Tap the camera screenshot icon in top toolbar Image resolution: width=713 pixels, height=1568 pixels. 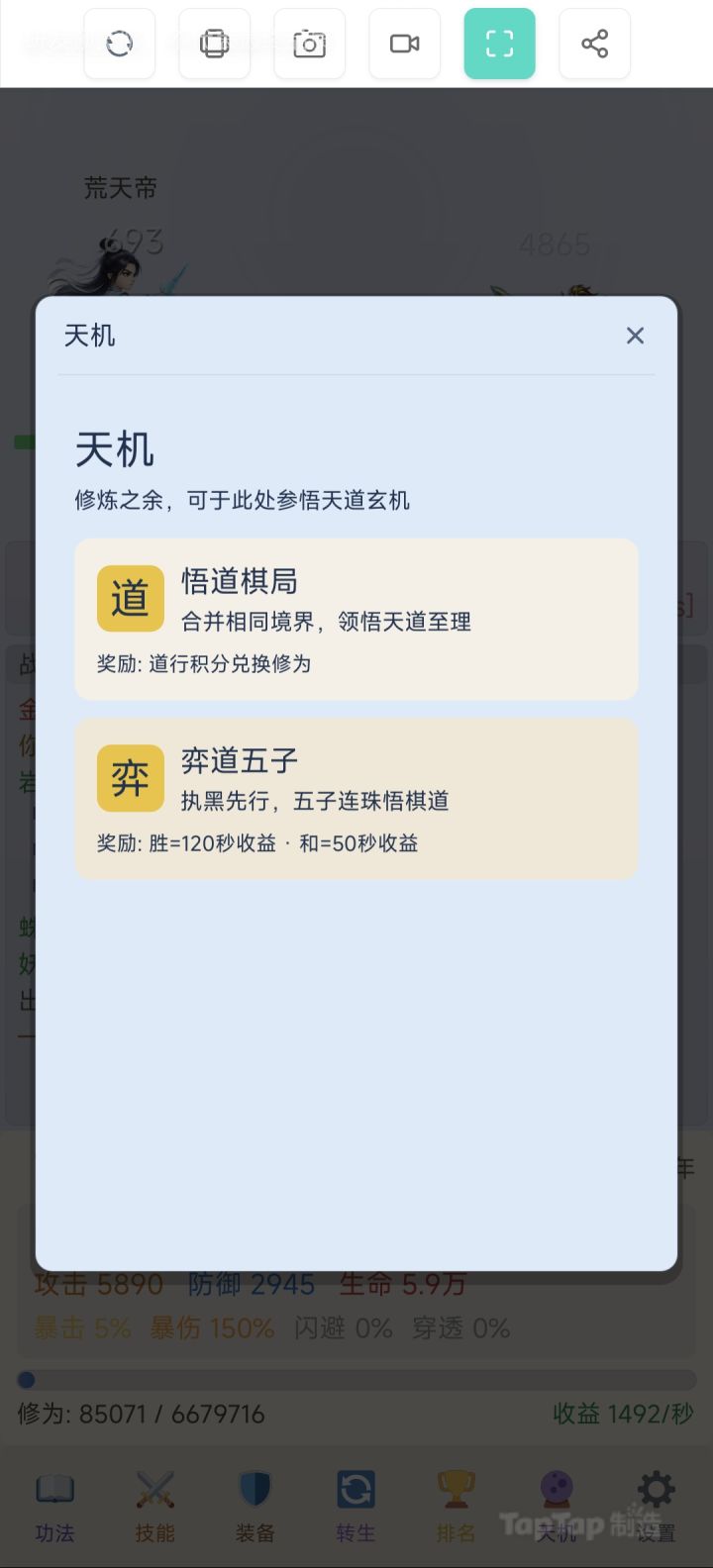(309, 44)
